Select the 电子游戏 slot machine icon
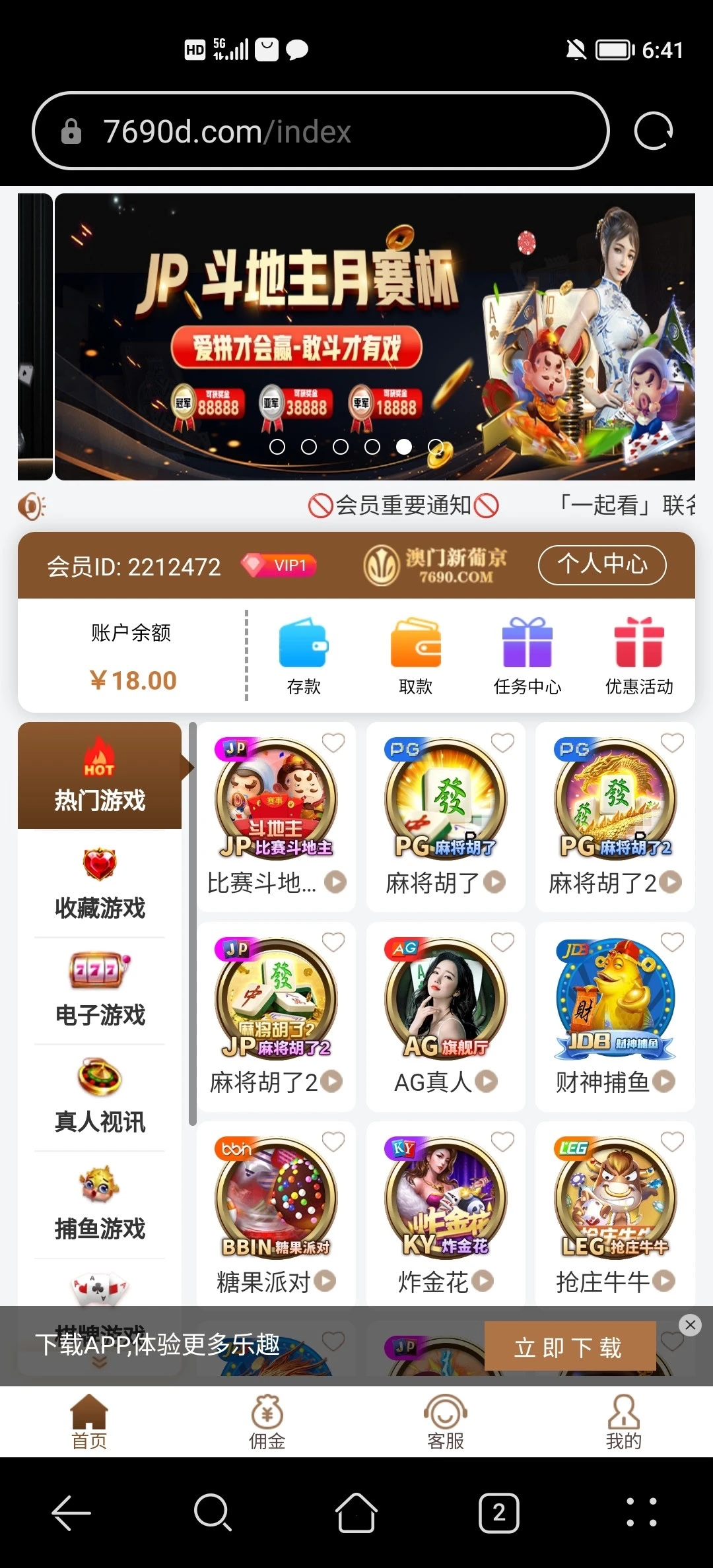 pyautogui.click(x=99, y=970)
